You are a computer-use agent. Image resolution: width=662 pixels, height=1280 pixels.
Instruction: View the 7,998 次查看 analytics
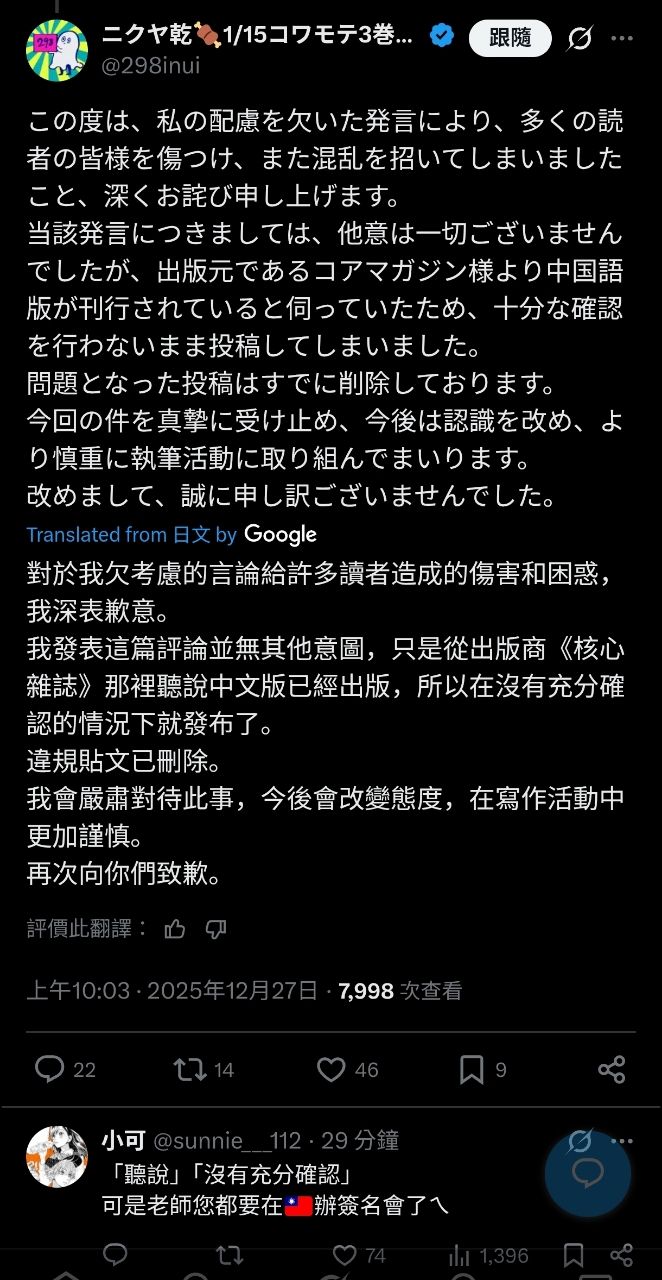[400, 991]
